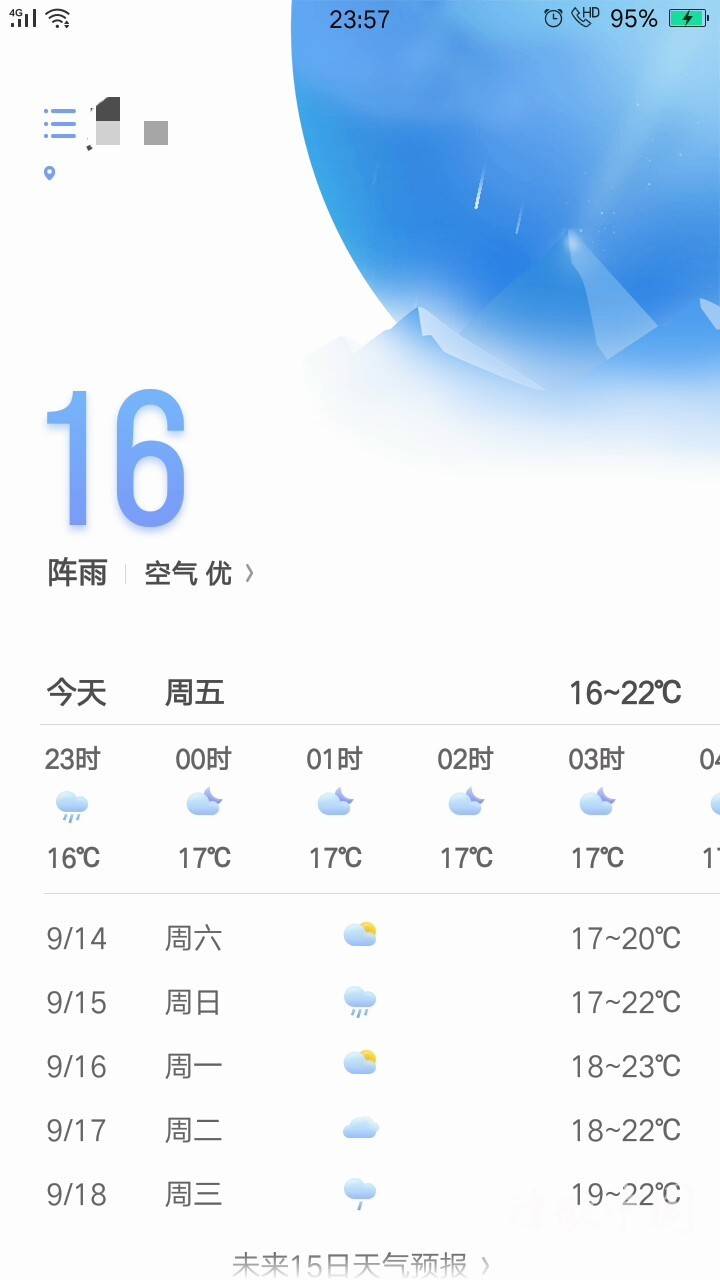The image size is (720, 1280).
Task: Open the 15-day forecast 未来15日天气预报
Action: click(360, 1264)
